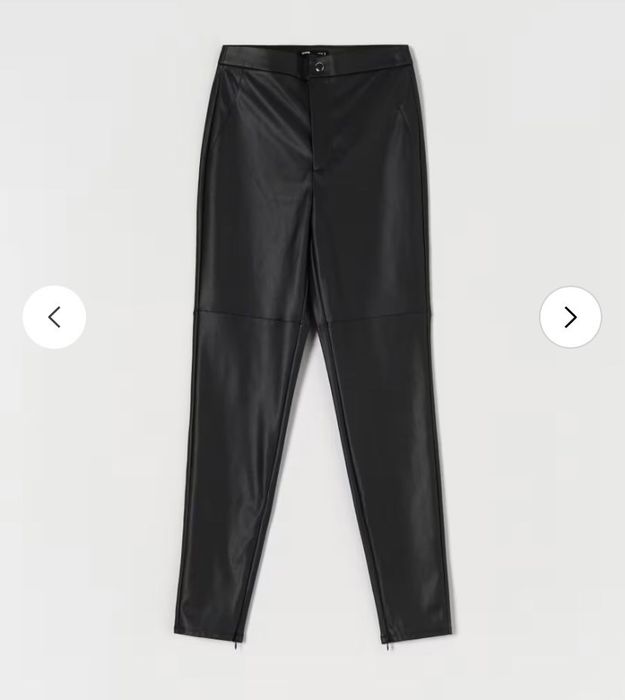Go to the previous product photo
Image resolution: width=625 pixels, height=700 pixels.
pyautogui.click(x=54, y=317)
